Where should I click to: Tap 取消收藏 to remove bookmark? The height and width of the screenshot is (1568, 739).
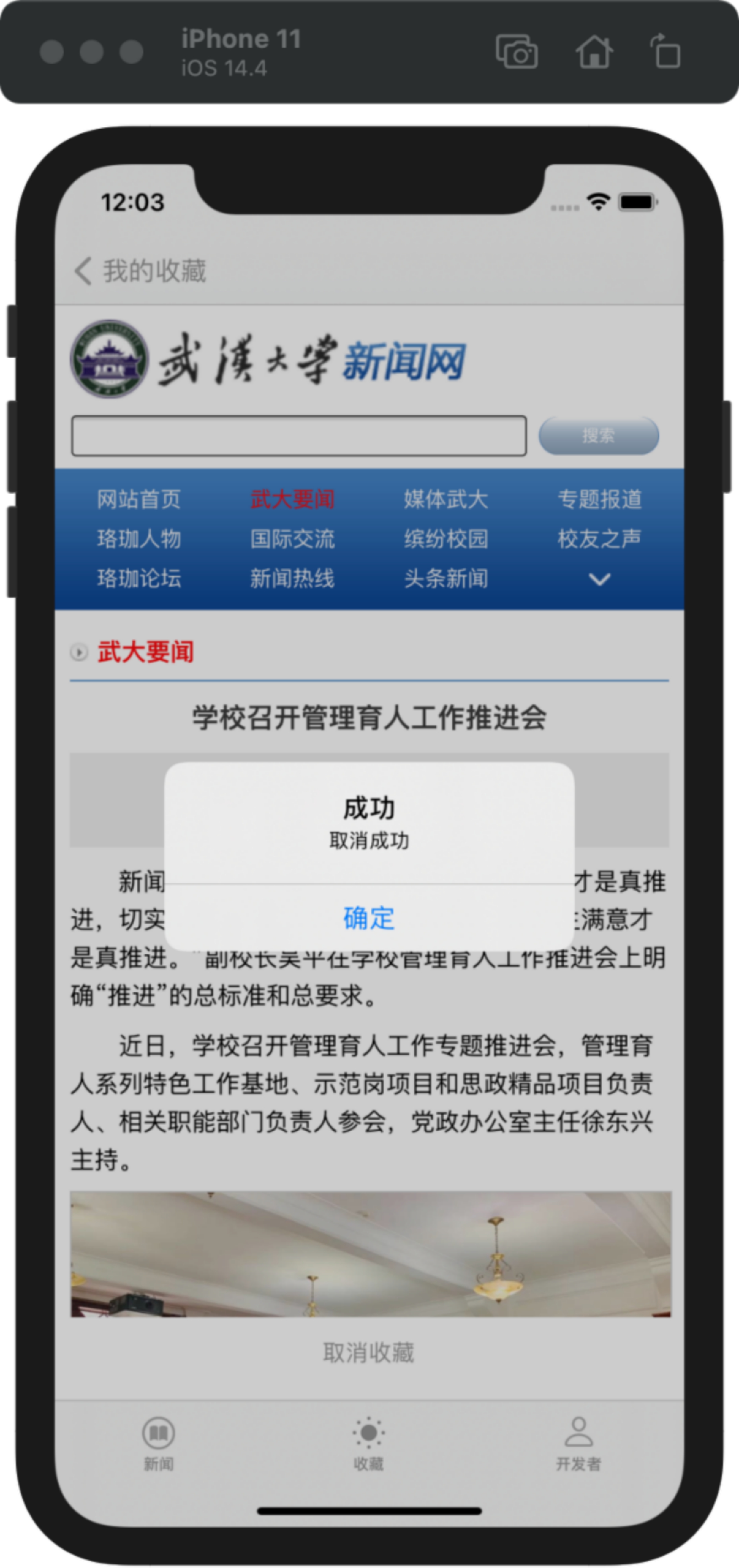tap(369, 1352)
